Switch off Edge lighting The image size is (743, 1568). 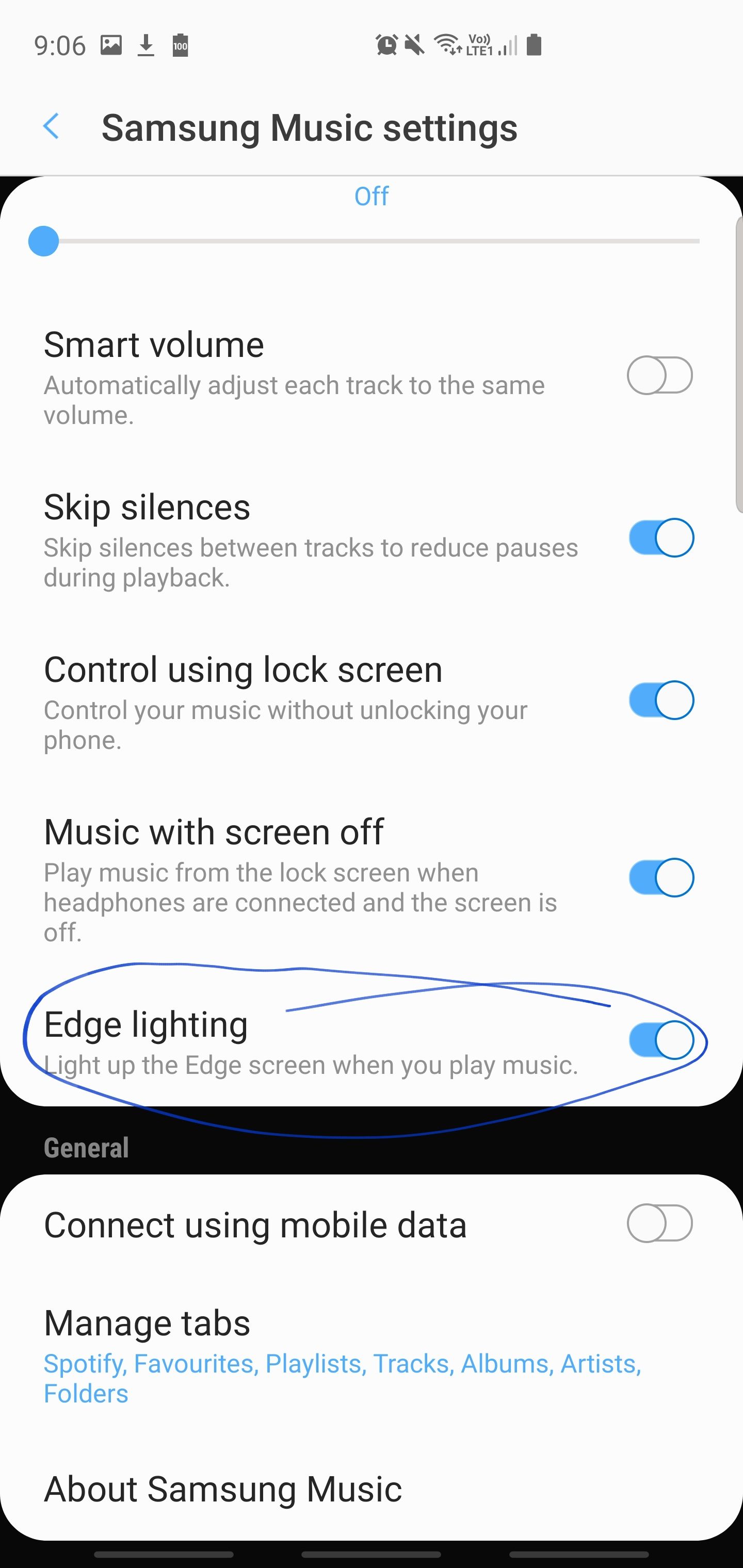[x=661, y=1040]
